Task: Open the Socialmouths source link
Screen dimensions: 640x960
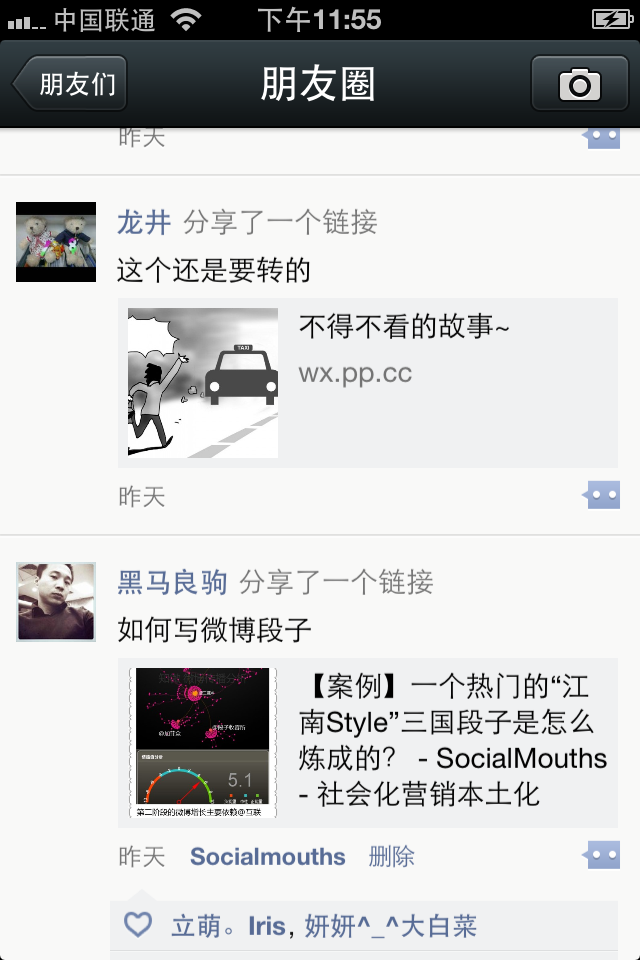Action: (267, 857)
